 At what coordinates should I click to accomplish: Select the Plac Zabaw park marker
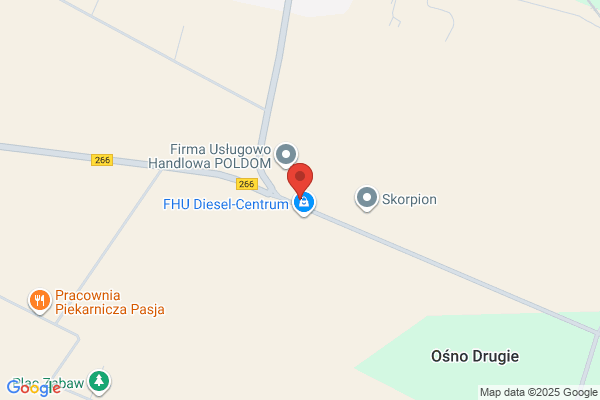tap(99, 382)
